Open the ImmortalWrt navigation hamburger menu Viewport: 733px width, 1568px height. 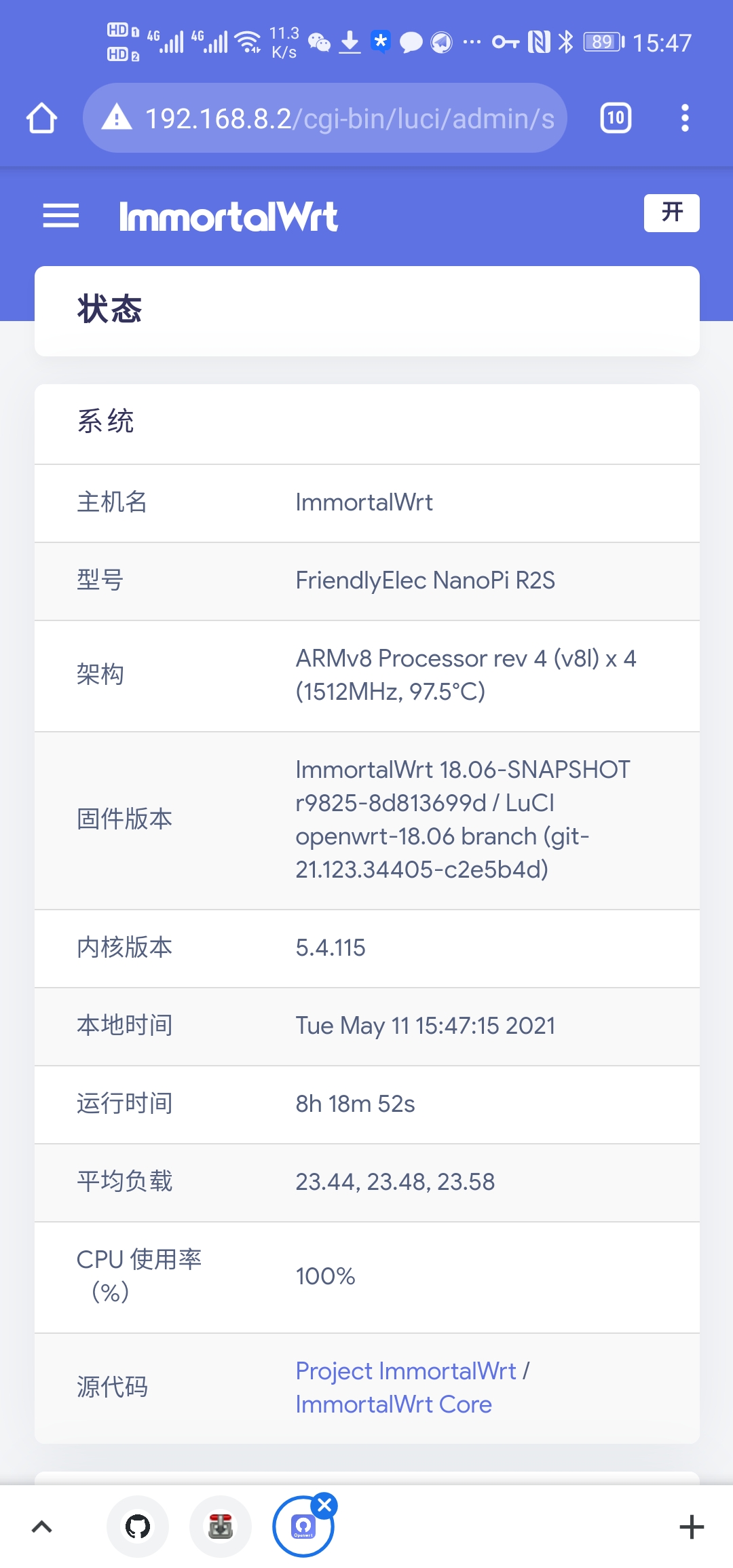click(60, 215)
